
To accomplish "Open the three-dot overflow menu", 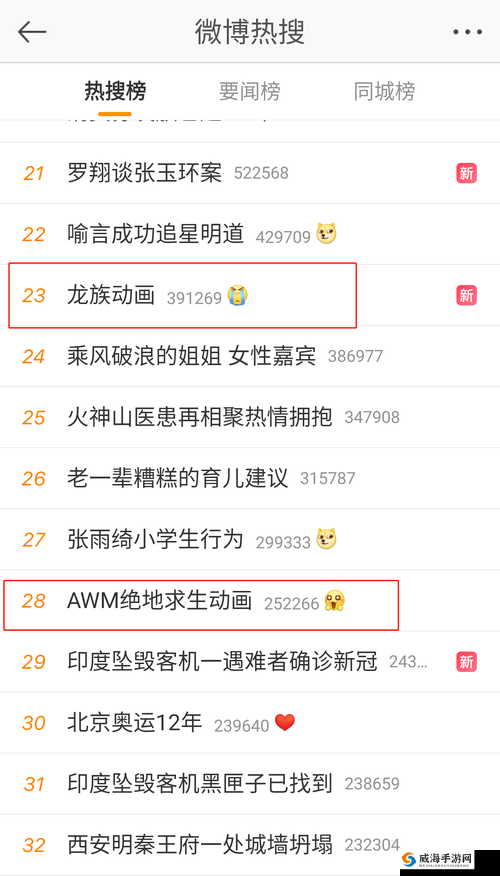I will coord(468,32).
